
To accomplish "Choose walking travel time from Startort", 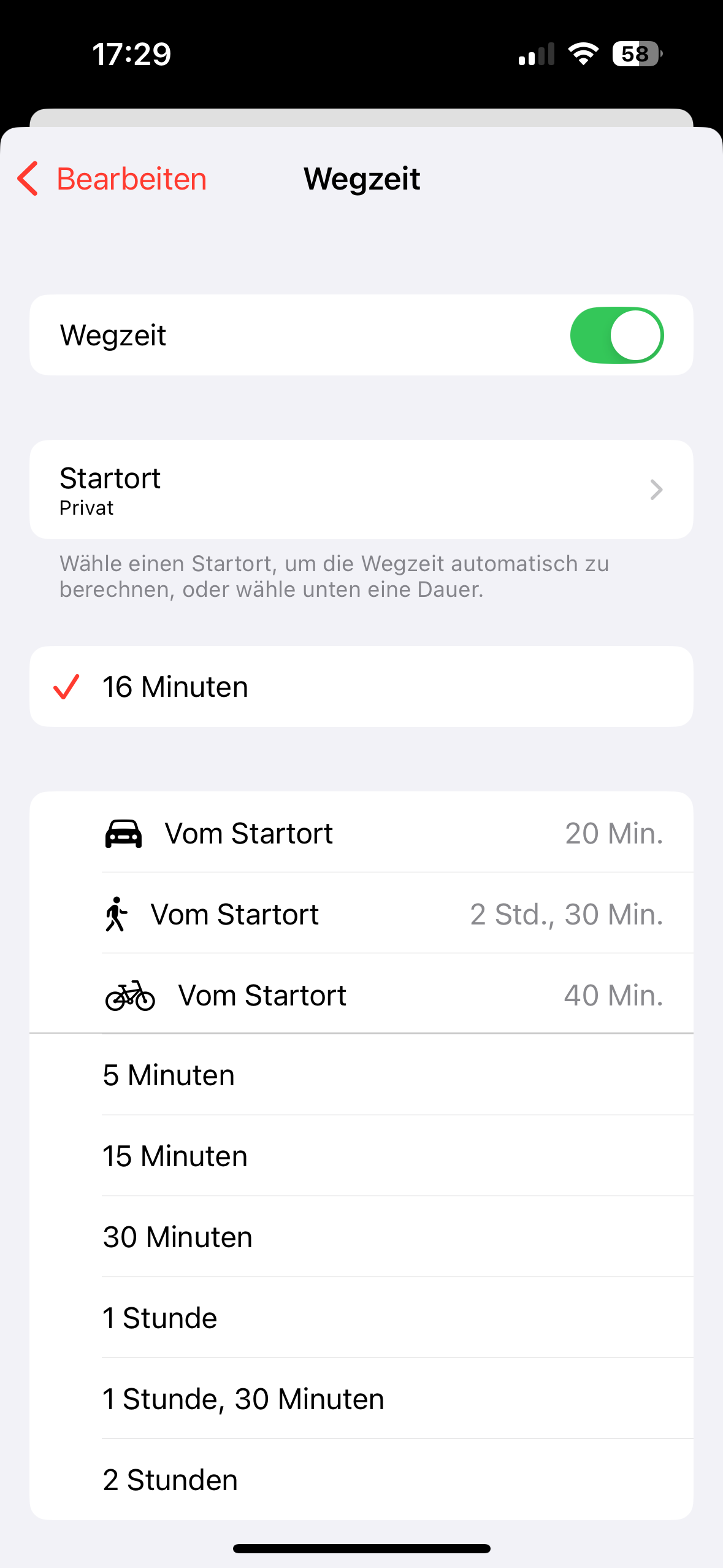I will click(361, 914).
